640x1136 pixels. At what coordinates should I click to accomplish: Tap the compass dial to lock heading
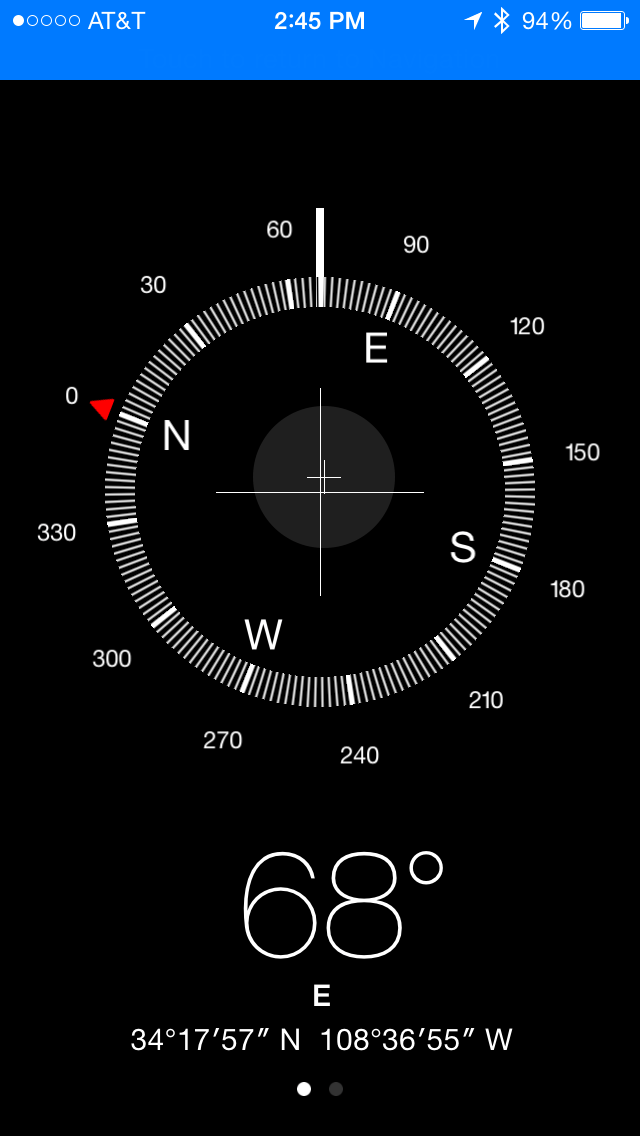[320, 491]
